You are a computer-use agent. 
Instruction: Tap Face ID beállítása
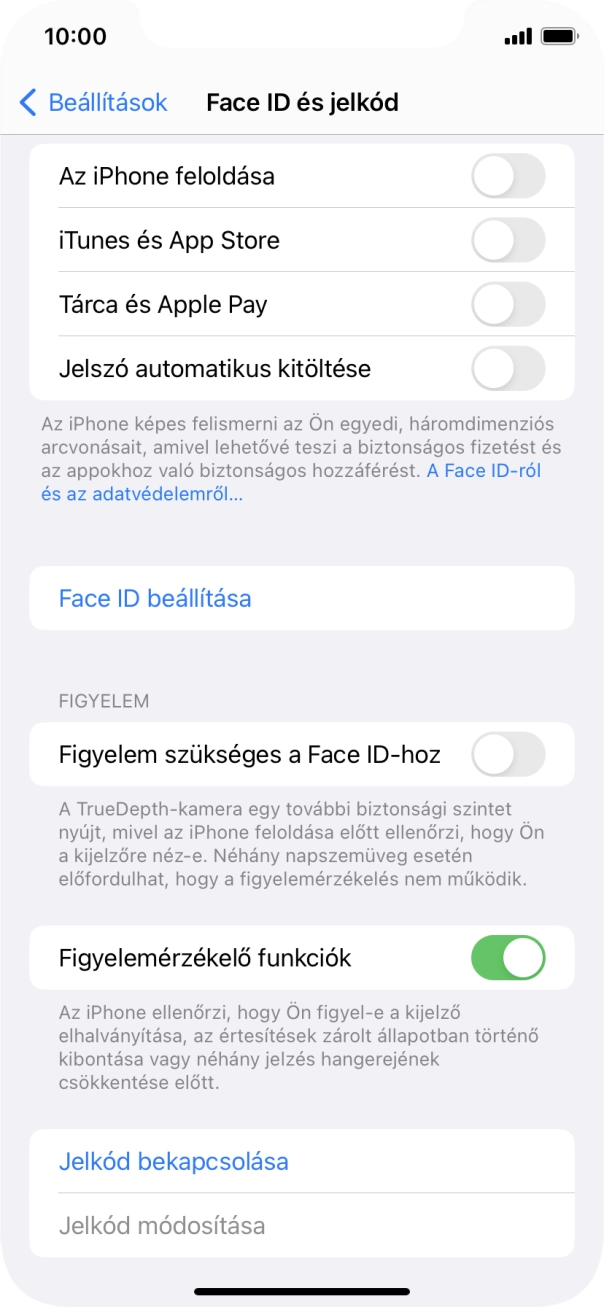tap(155, 599)
